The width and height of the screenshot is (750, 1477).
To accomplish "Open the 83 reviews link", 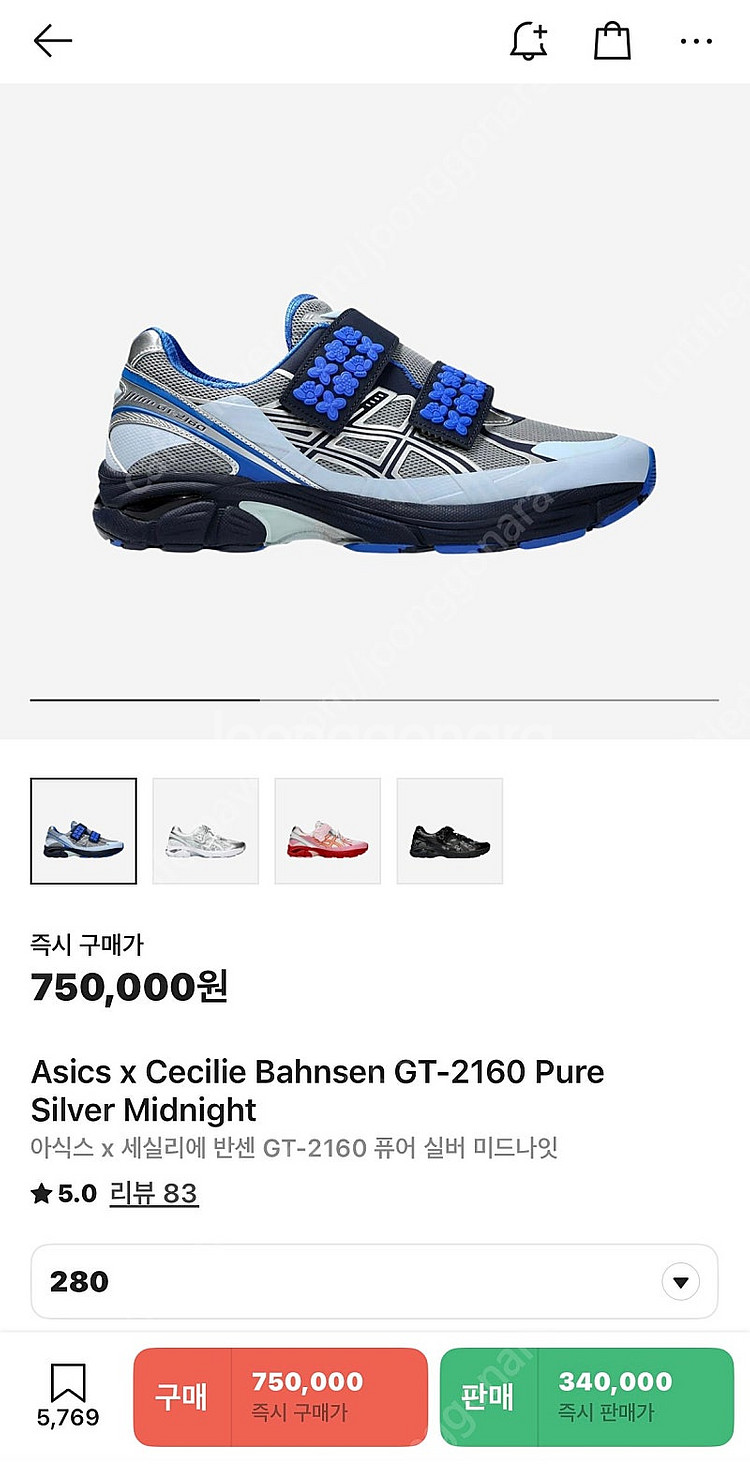I will (154, 1193).
